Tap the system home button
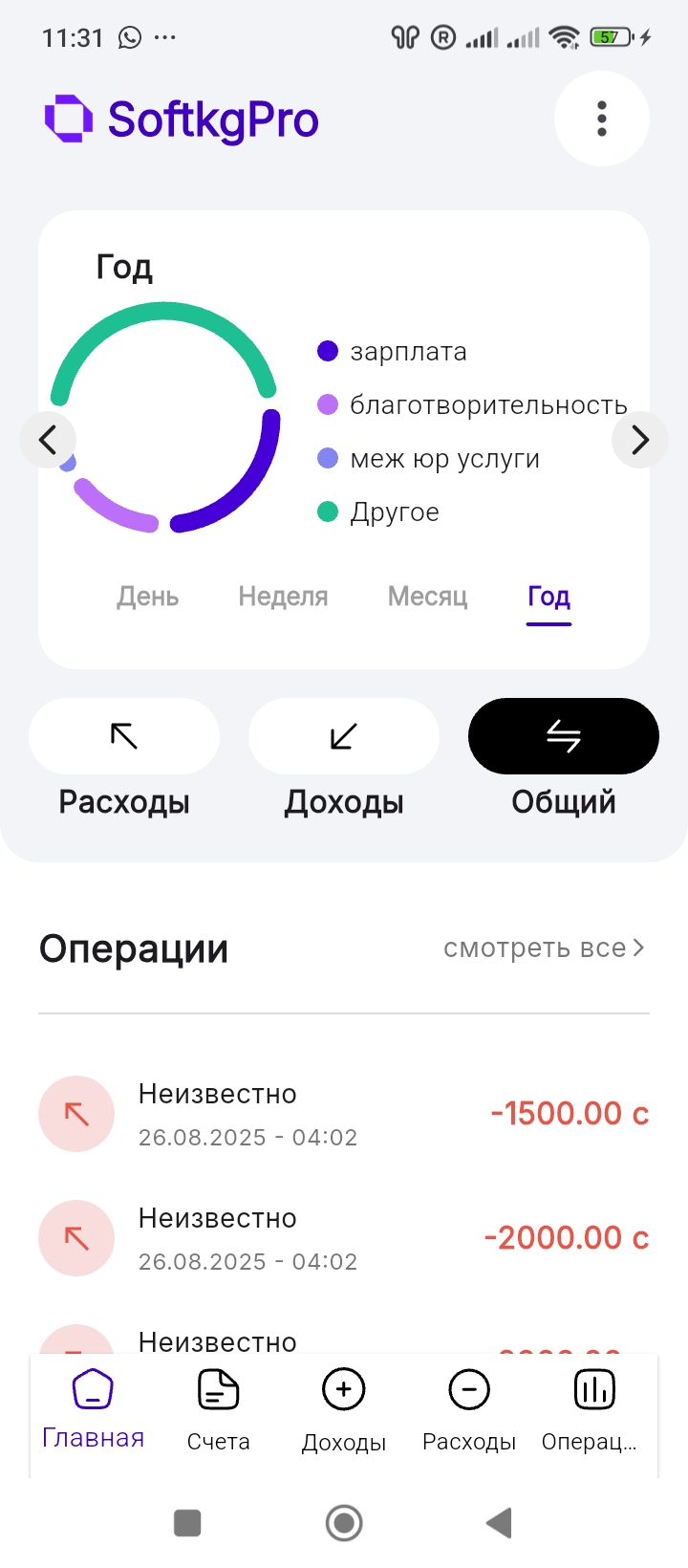Viewport: 688px width, 1568px height. click(344, 1522)
